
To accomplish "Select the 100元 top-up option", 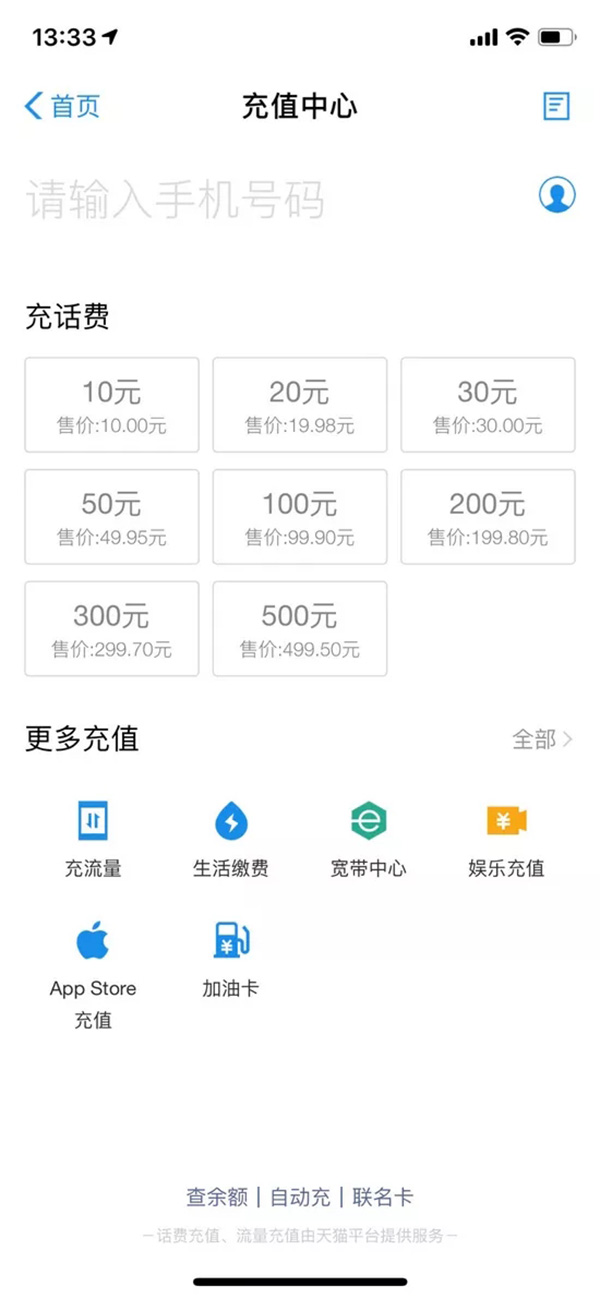I will 300,517.
